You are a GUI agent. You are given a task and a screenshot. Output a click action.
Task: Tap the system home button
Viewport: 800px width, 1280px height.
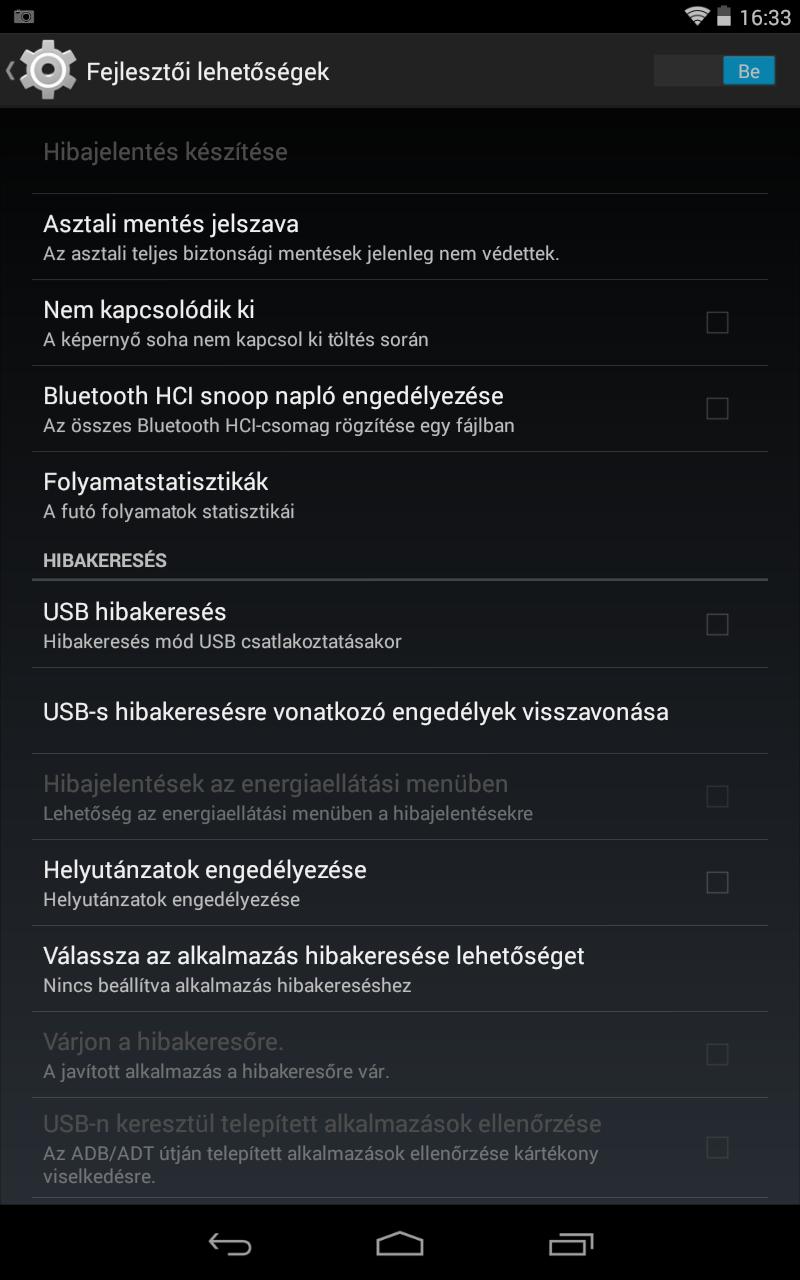click(400, 1243)
